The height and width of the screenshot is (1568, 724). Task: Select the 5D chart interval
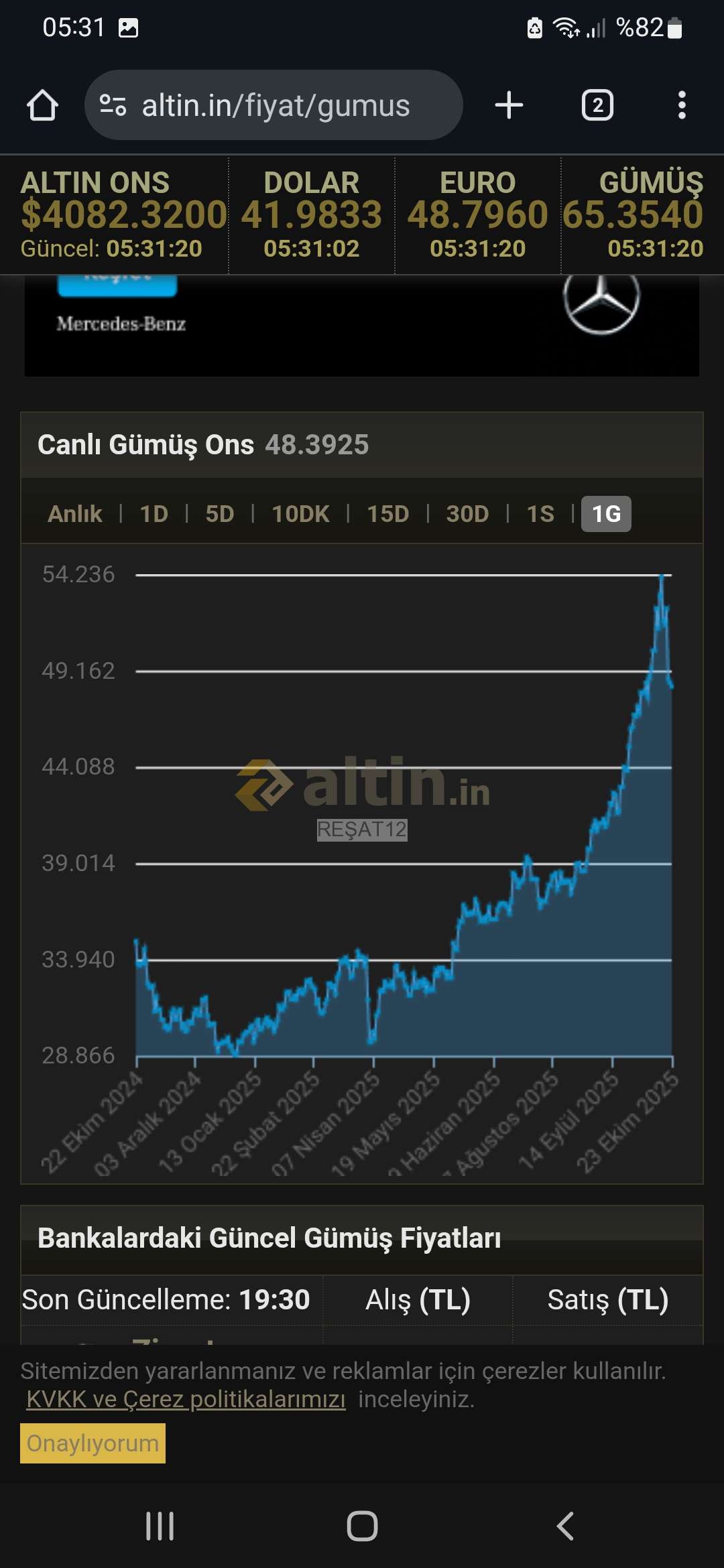pyautogui.click(x=220, y=514)
